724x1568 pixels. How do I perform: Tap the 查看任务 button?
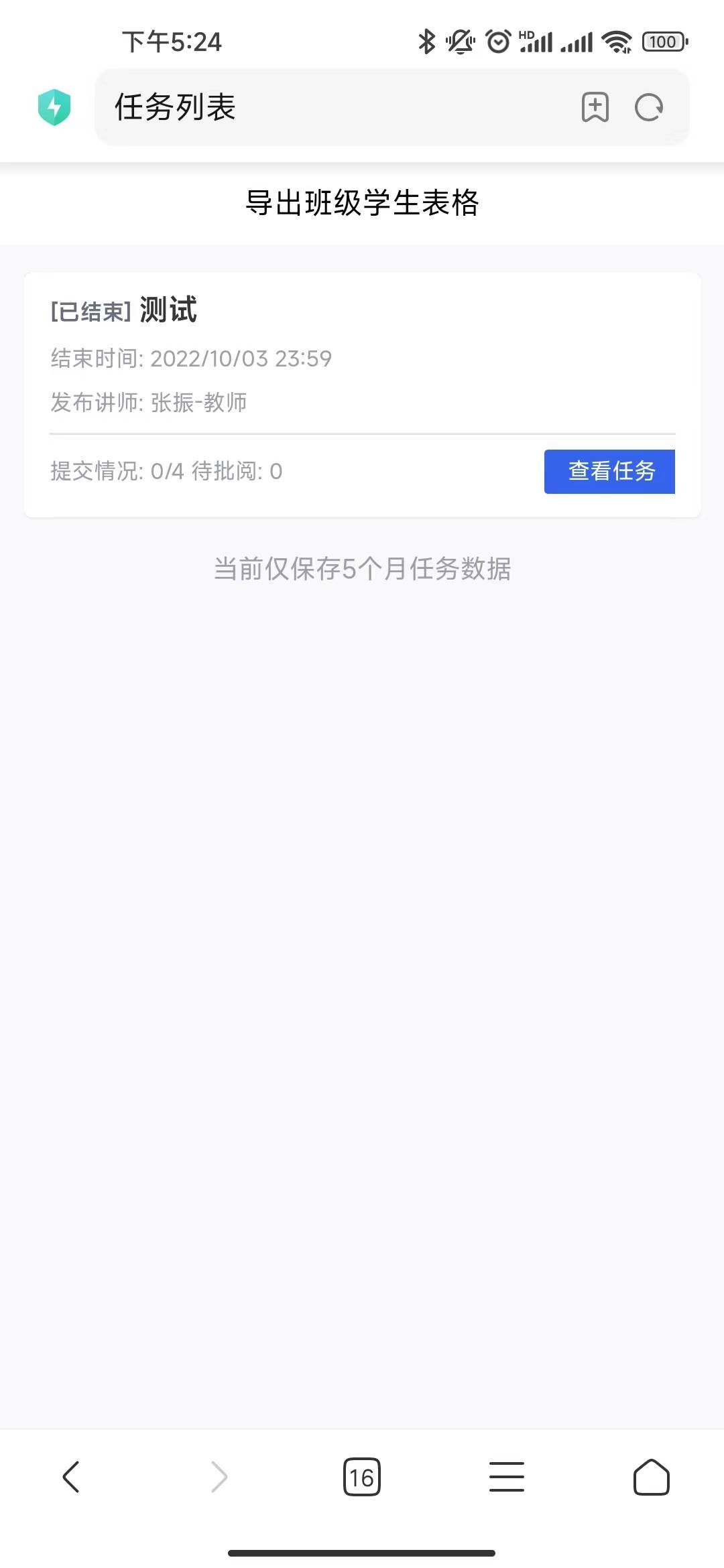click(609, 471)
